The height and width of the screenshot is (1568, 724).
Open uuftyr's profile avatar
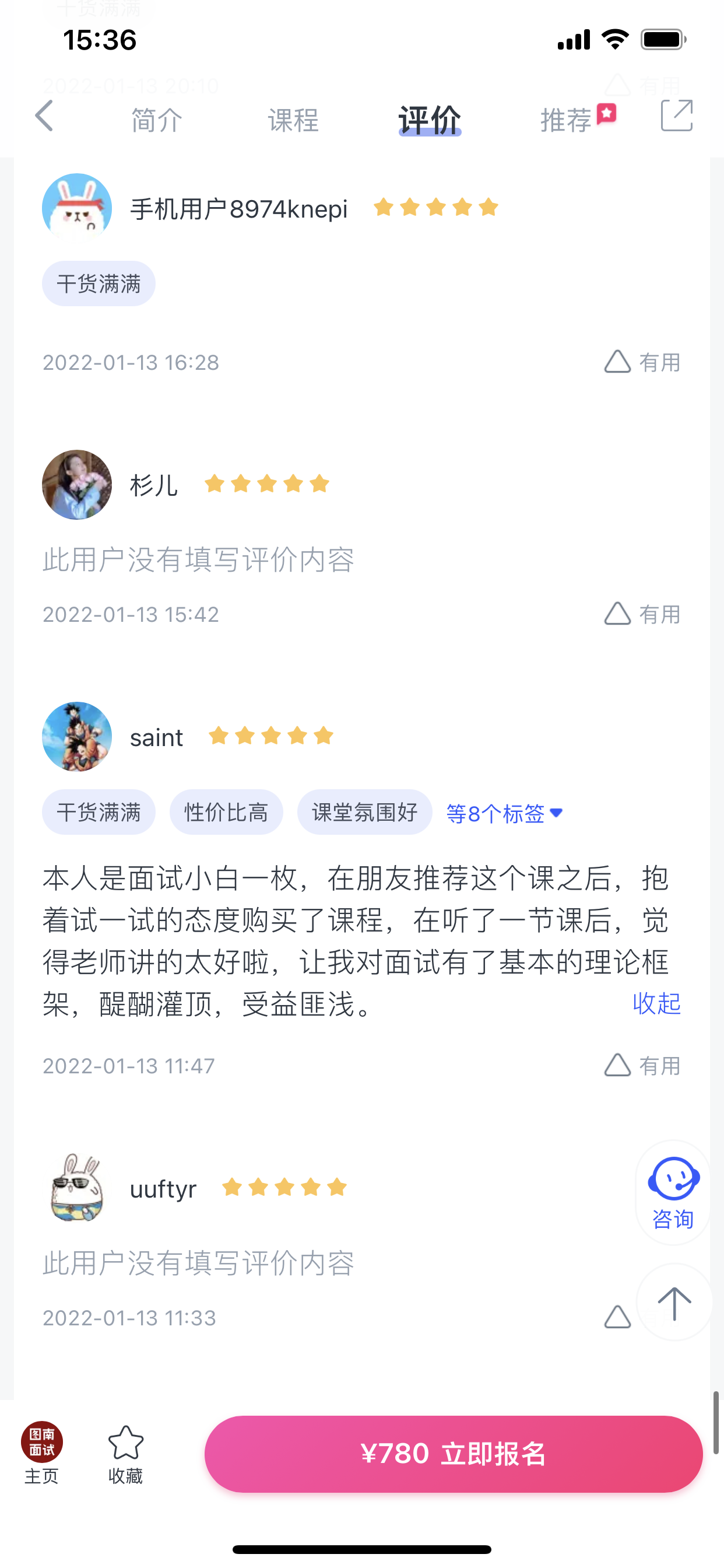78,1188
